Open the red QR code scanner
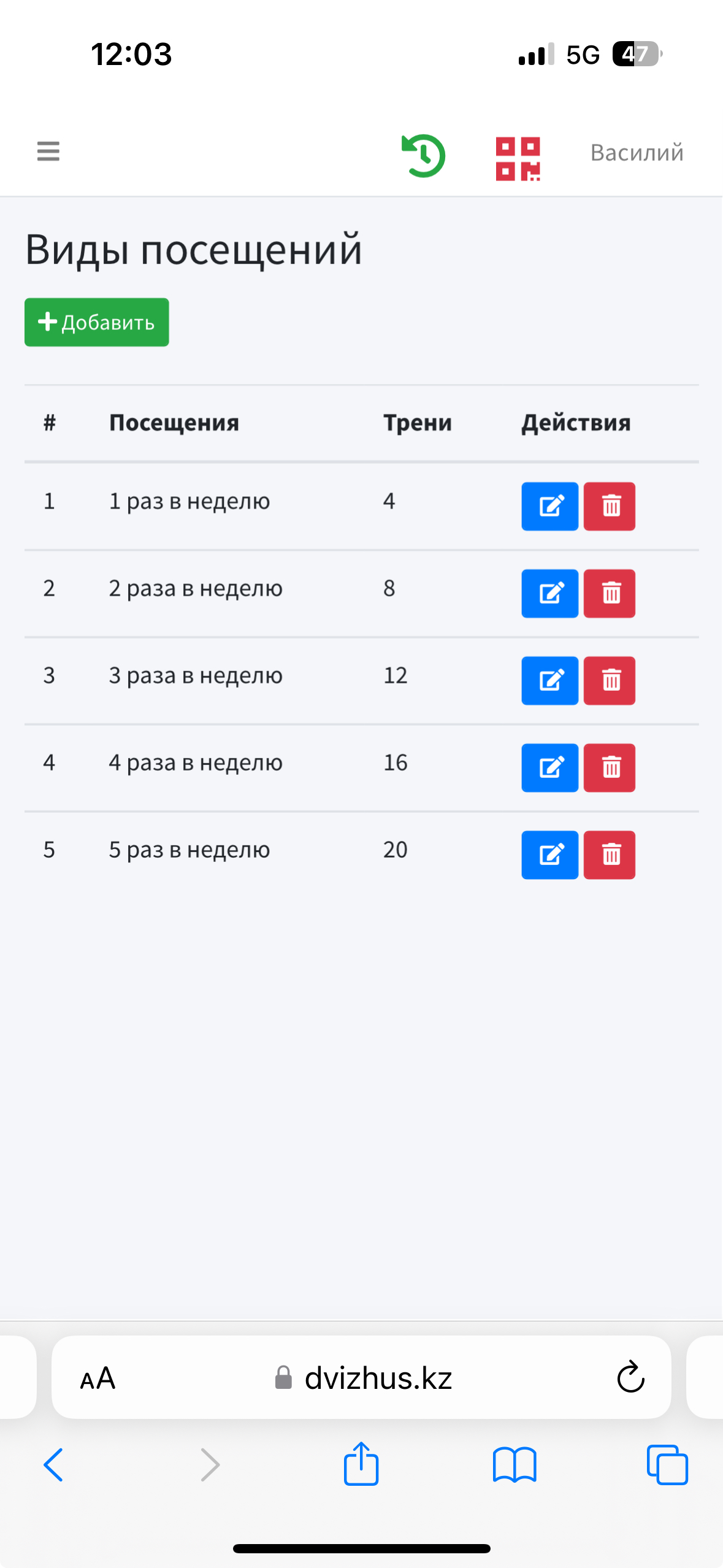Image resolution: width=723 pixels, height=1568 pixels. pos(518,159)
